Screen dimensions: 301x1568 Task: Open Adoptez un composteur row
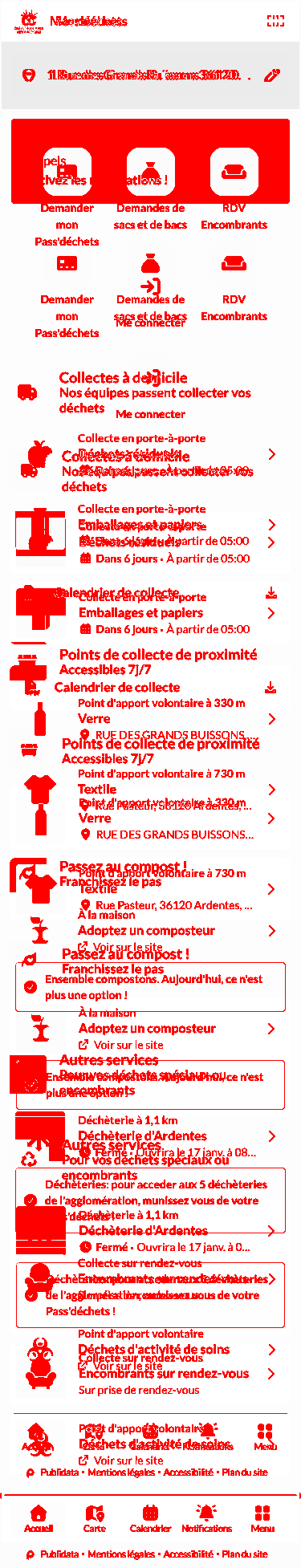(x=150, y=1029)
